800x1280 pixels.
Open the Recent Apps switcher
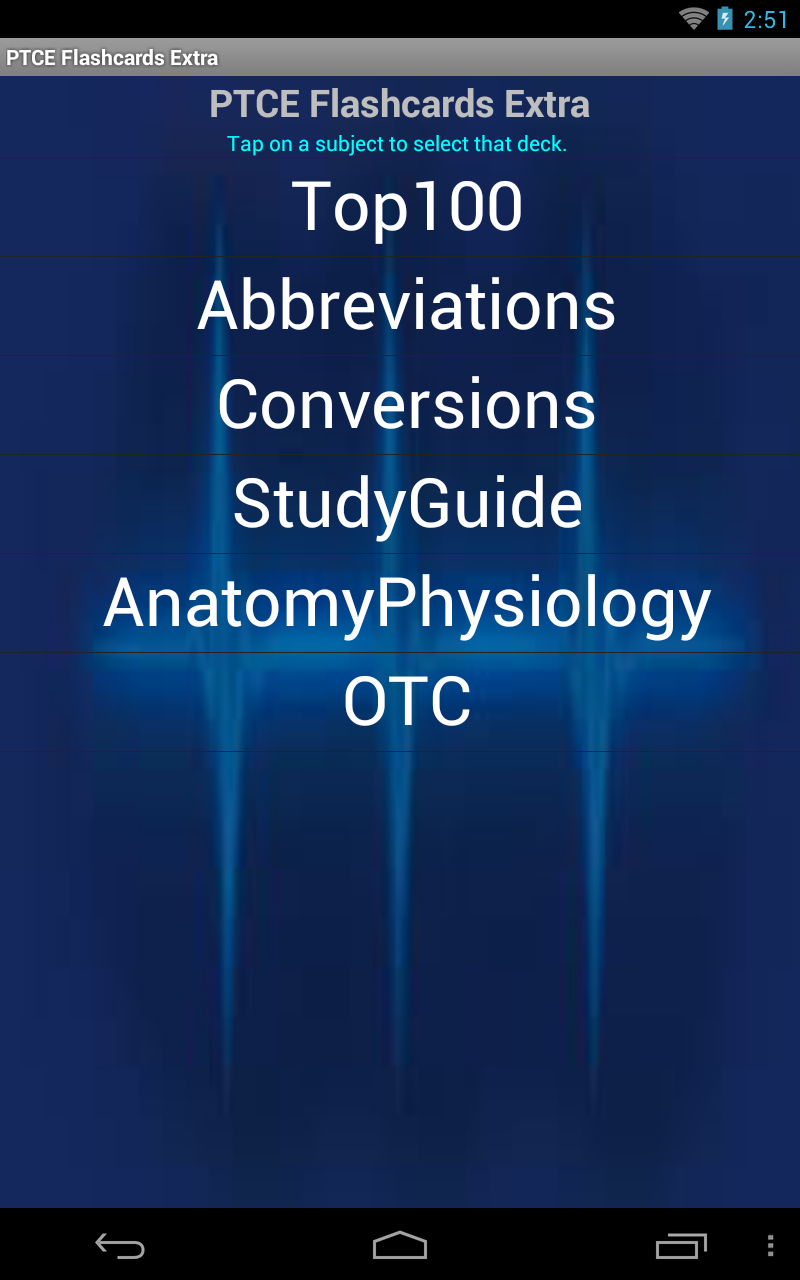pyautogui.click(x=682, y=1247)
